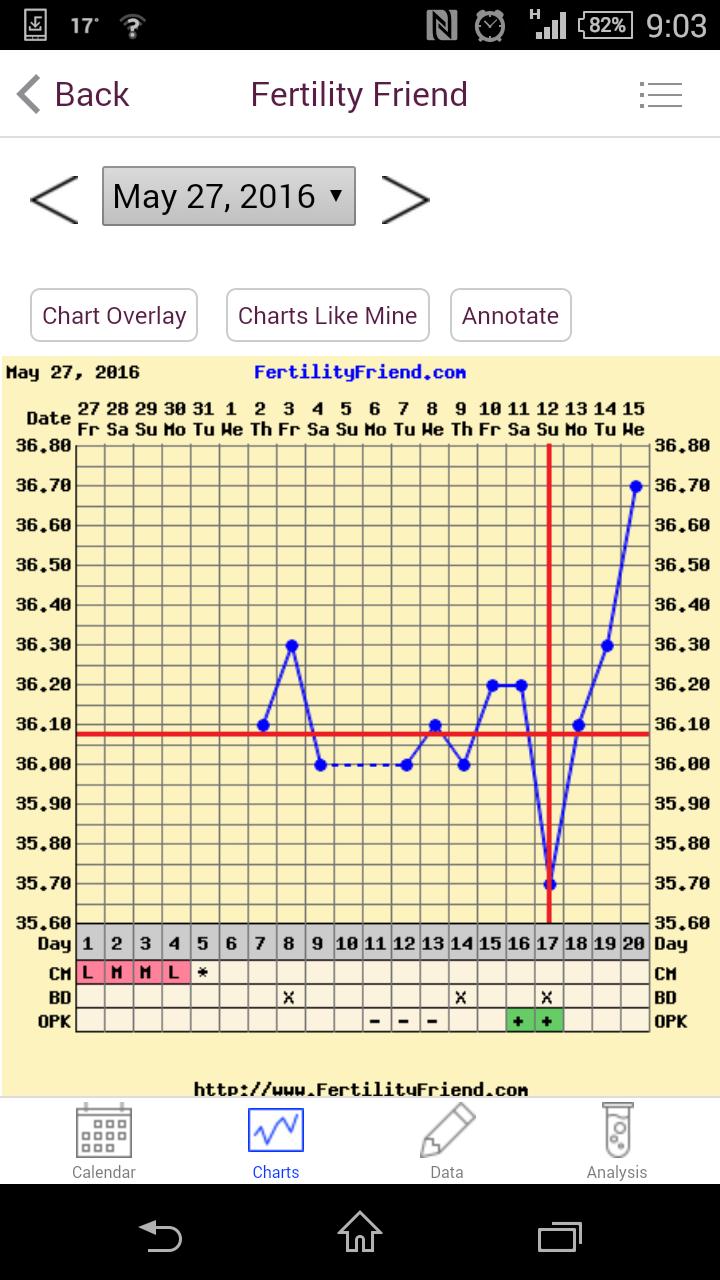Go back to the previous screen
Image resolution: width=720 pixels, height=1280 pixels.
[x=73, y=95]
